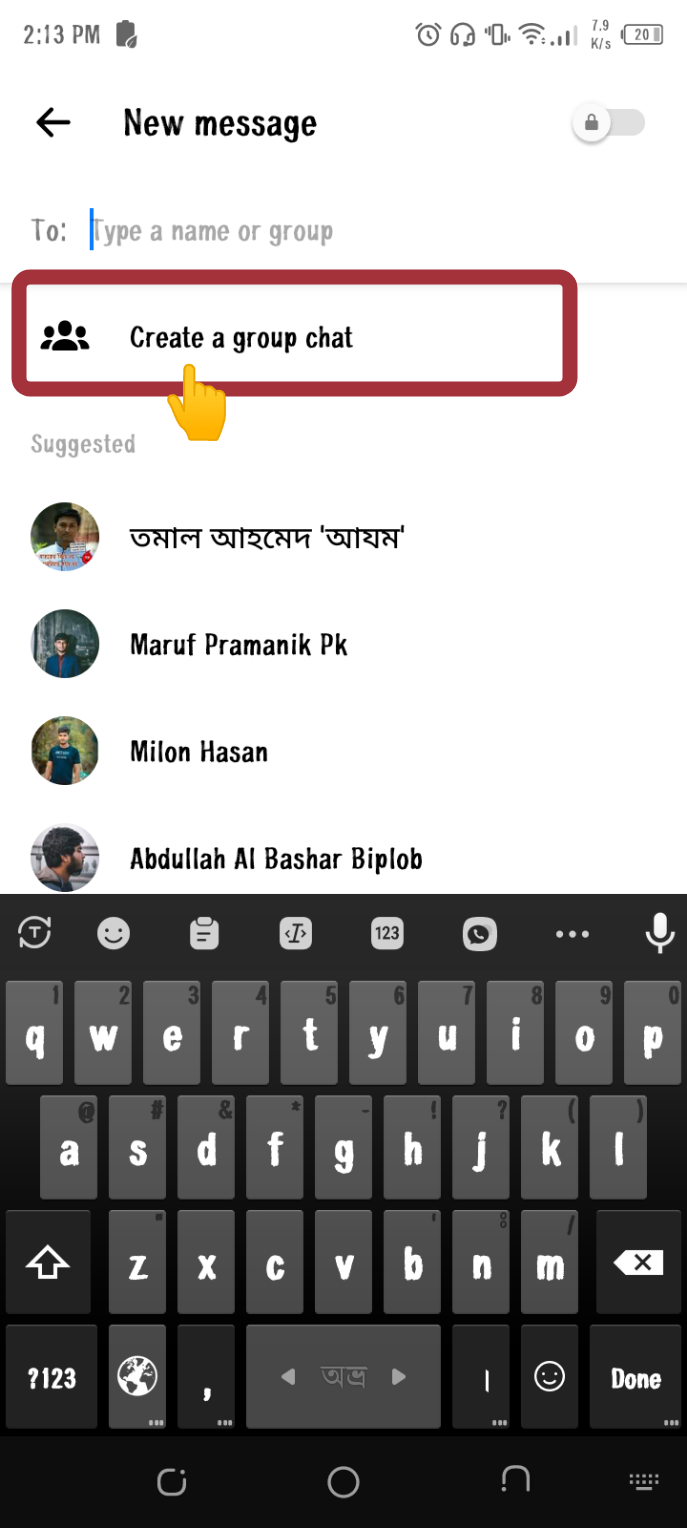Screen dimensions: 687x1528
Task: Choose তমাল আহমেদ 'আযম' from suggestions
Action: (x=266, y=538)
